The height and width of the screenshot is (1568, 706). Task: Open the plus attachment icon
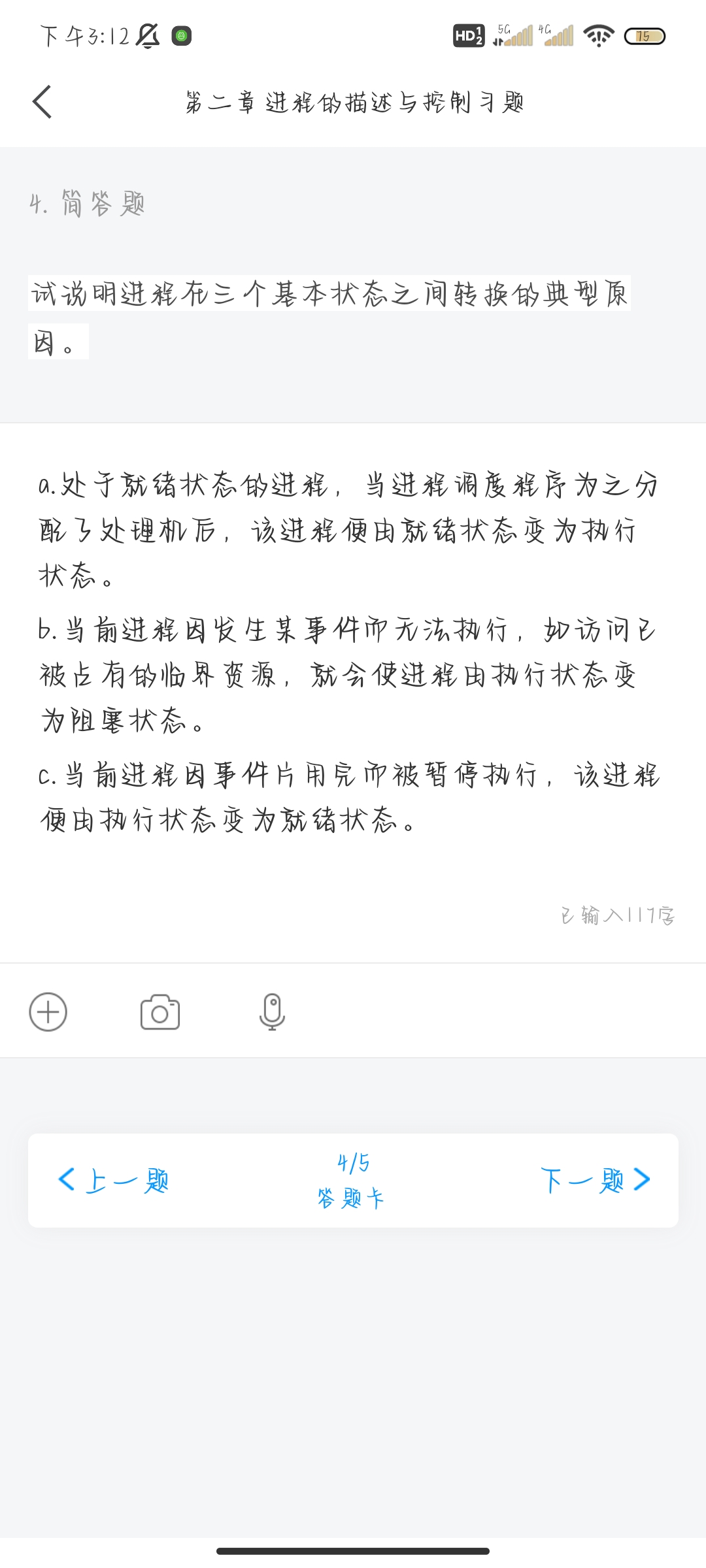[x=48, y=1012]
